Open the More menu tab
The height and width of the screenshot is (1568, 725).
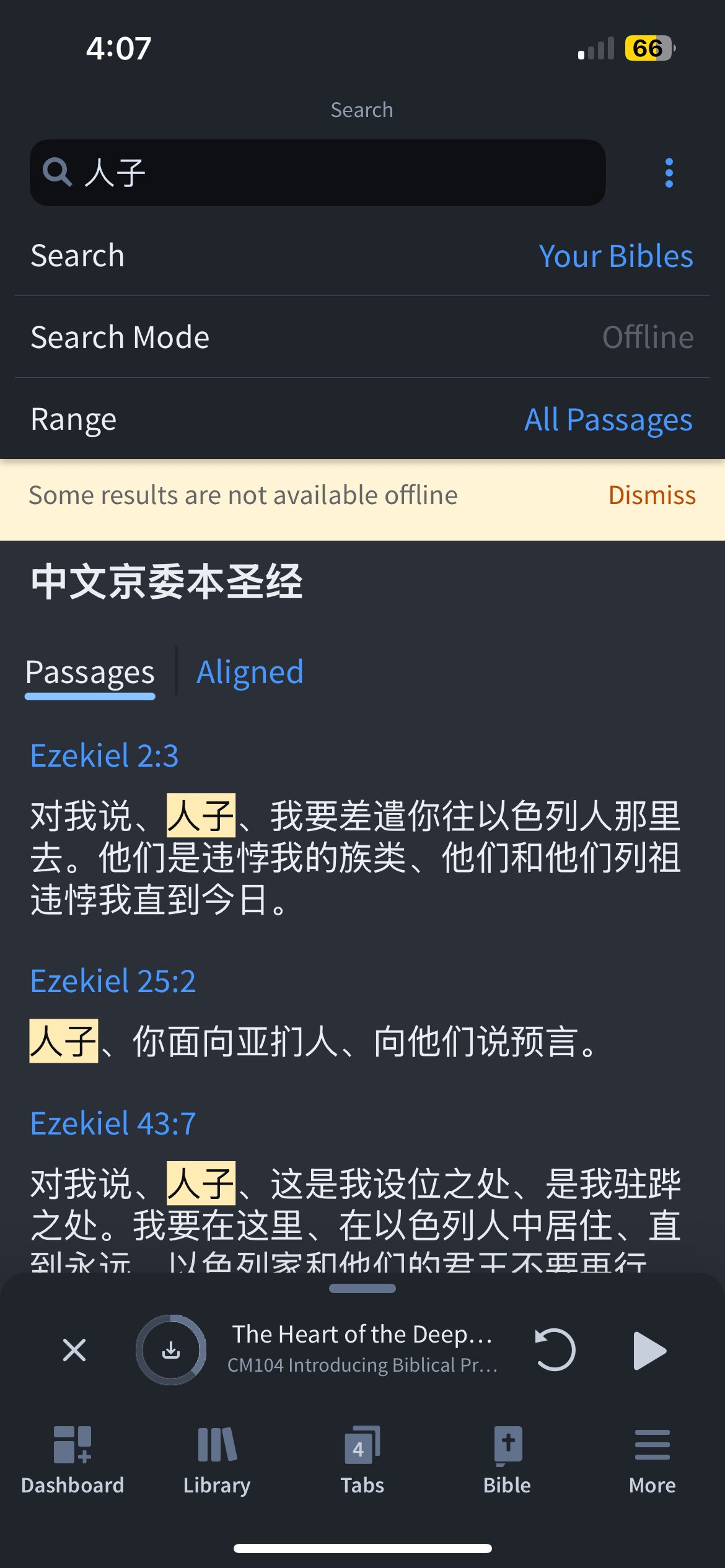[x=652, y=1458]
